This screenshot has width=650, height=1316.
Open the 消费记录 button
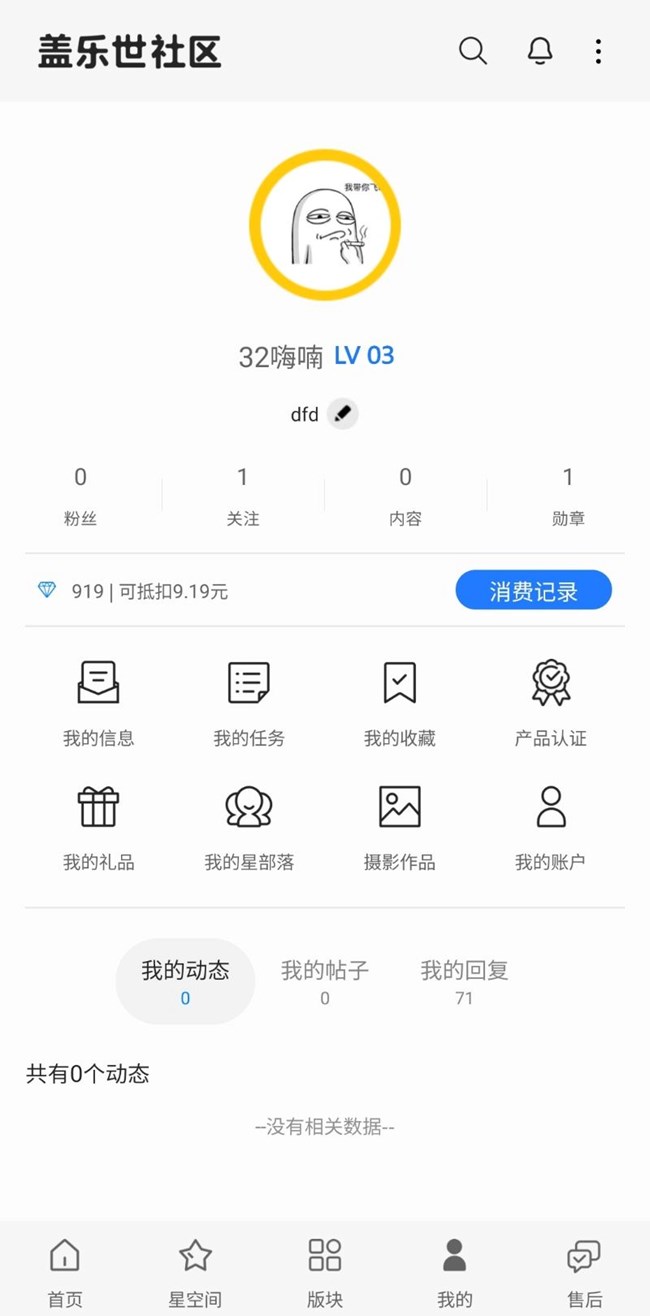pyautogui.click(x=533, y=591)
